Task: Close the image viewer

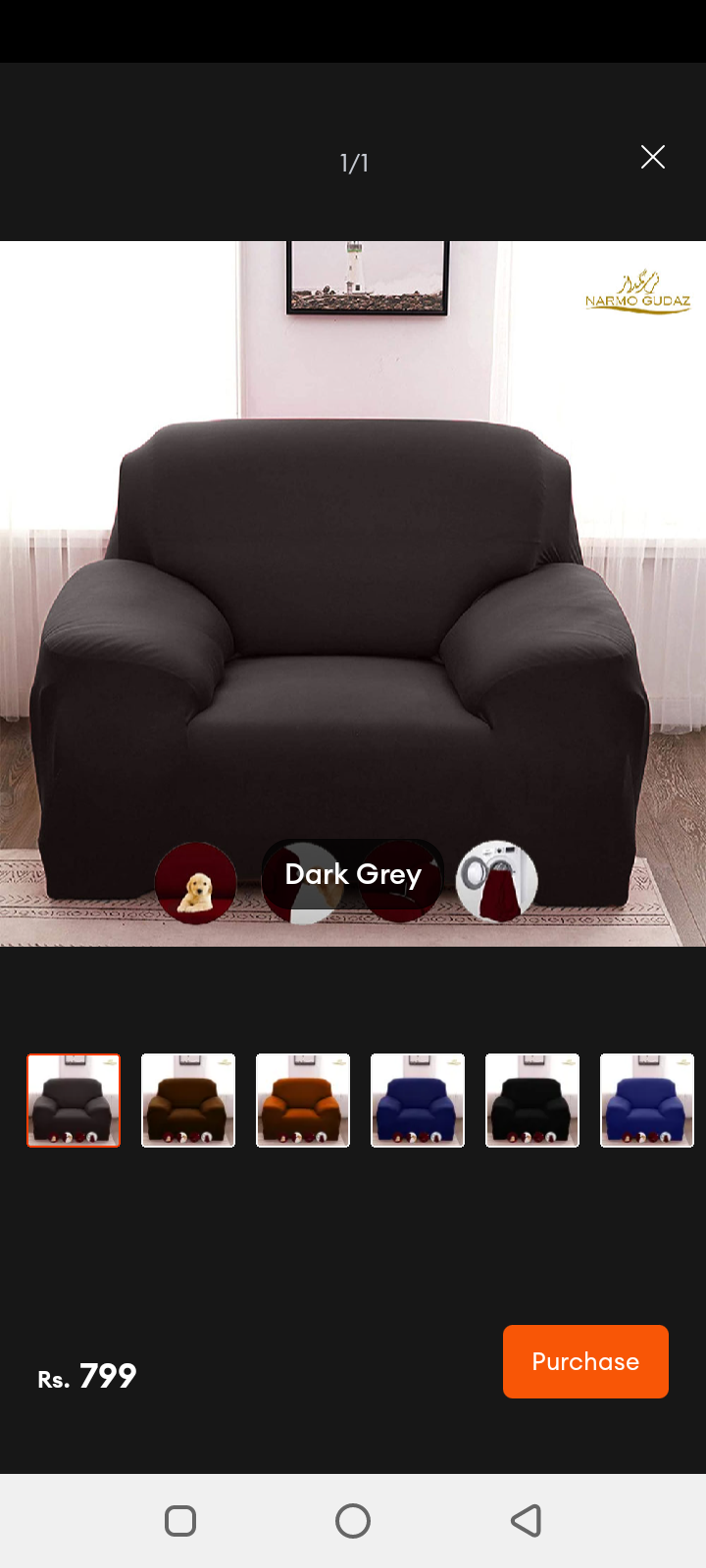Action: (652, 157)
